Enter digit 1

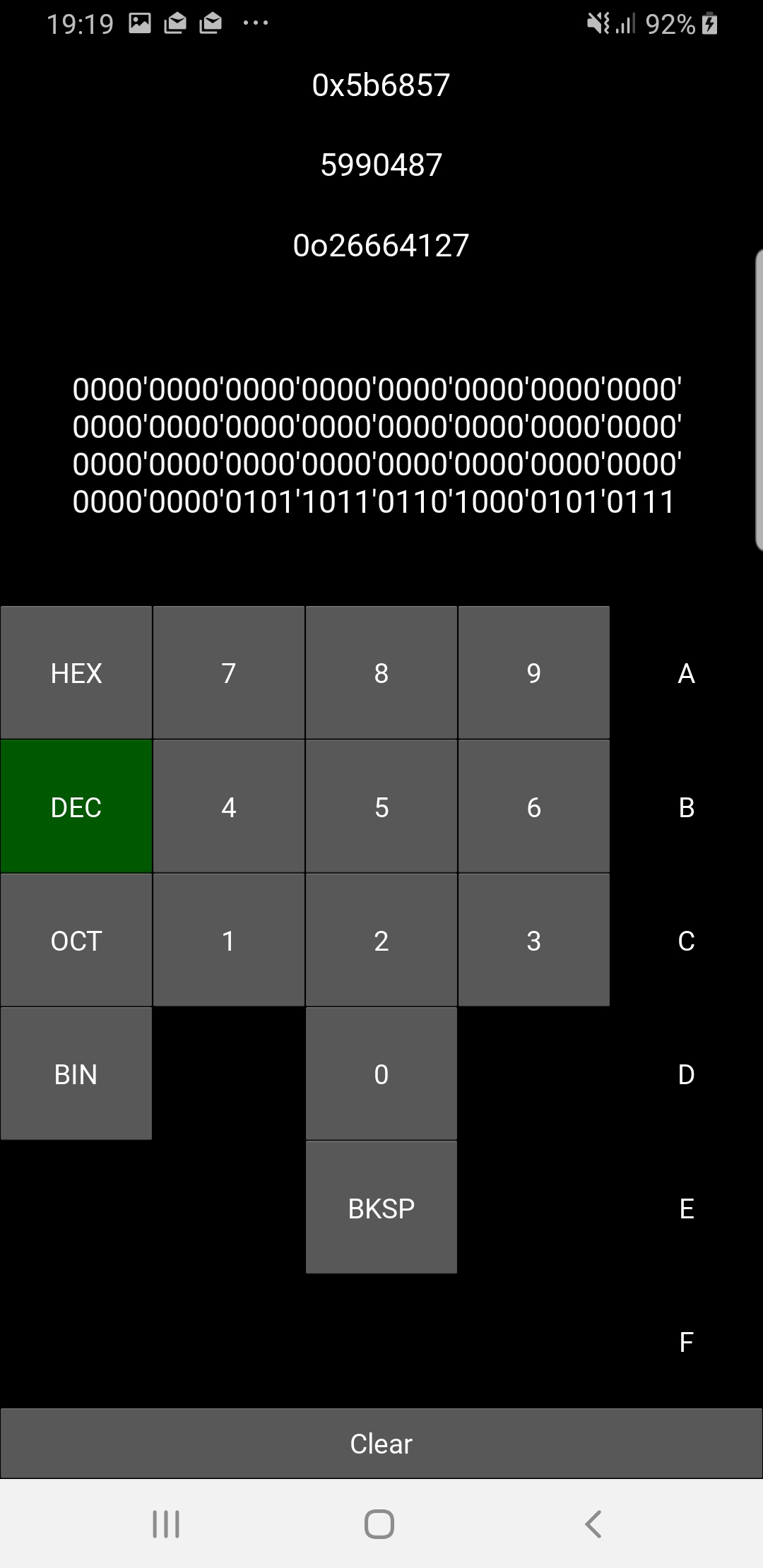pos(229,940)
